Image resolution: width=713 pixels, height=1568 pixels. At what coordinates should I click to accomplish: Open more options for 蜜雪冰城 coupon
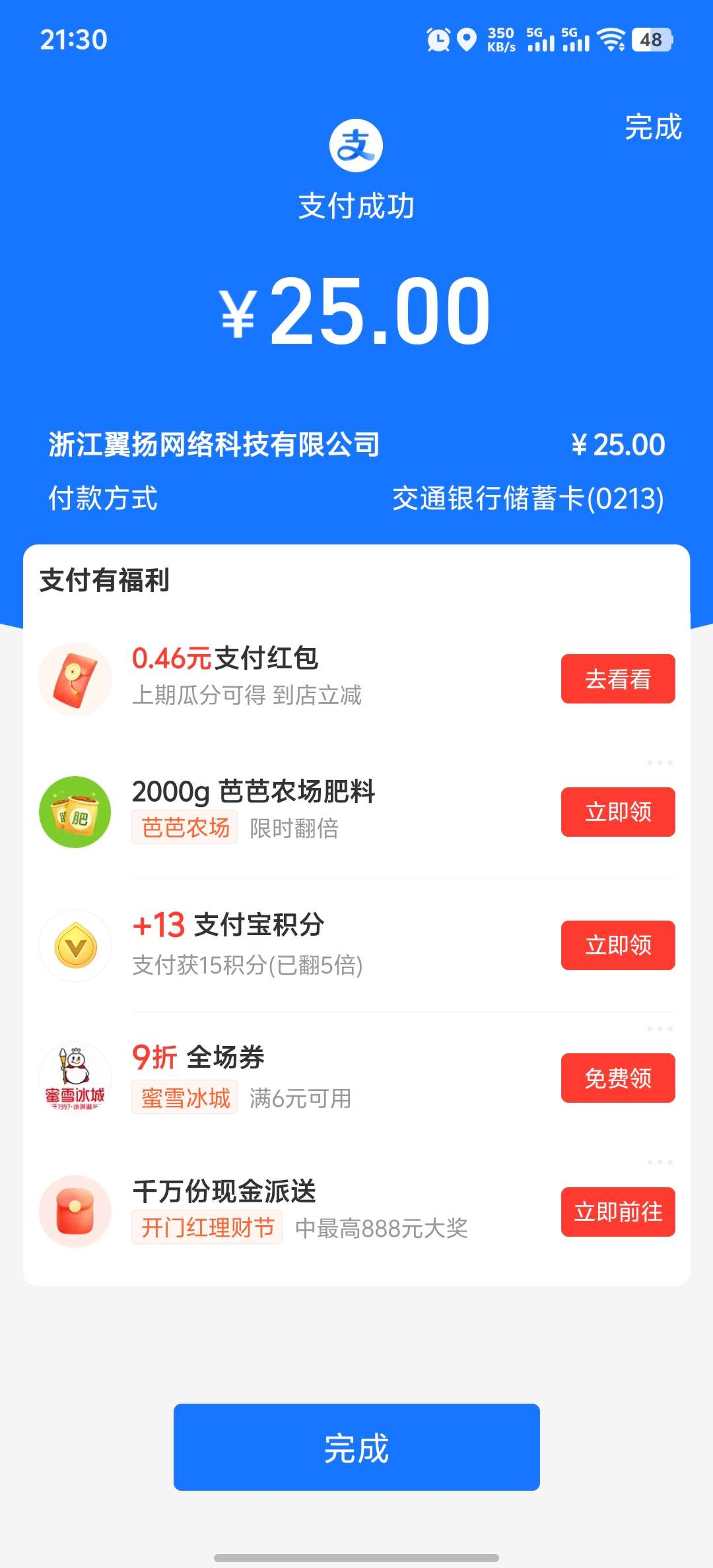[x=660, y=1029]
